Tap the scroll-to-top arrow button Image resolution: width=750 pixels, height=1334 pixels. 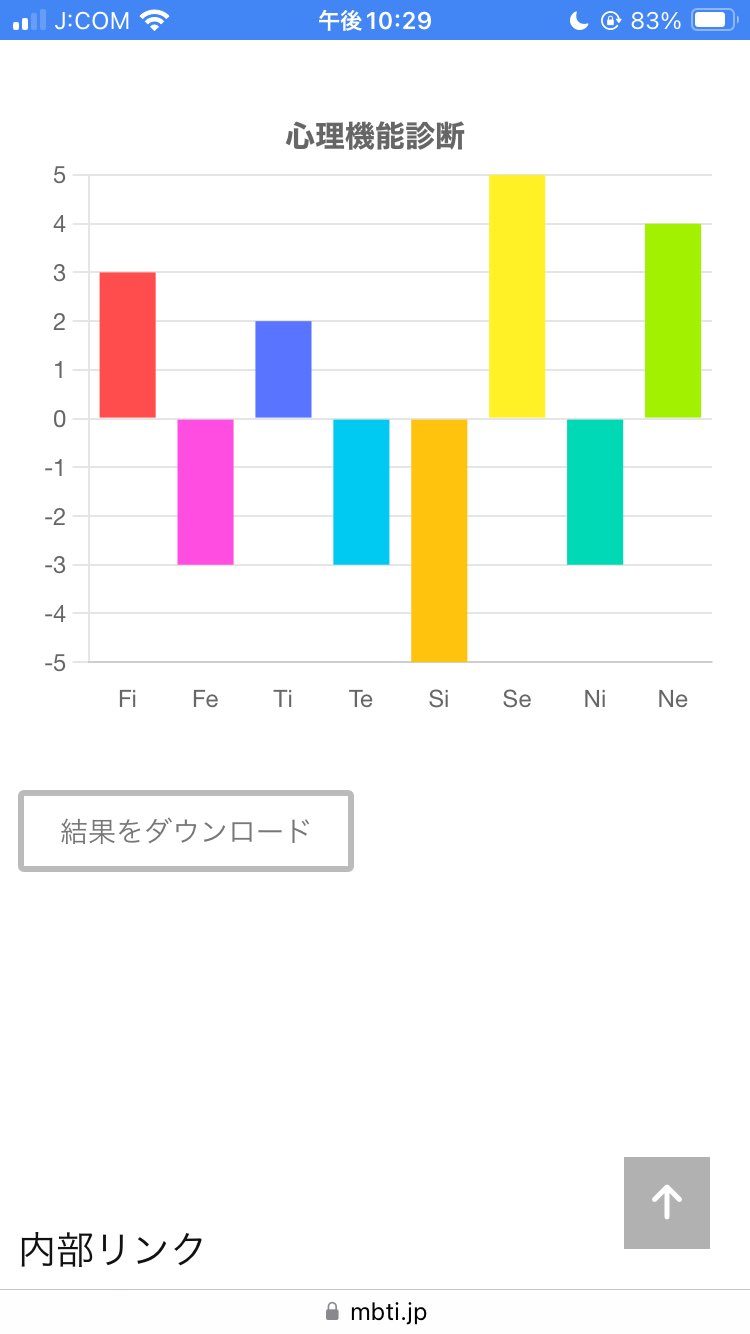pyautogui.click(x=667, y=1203)
